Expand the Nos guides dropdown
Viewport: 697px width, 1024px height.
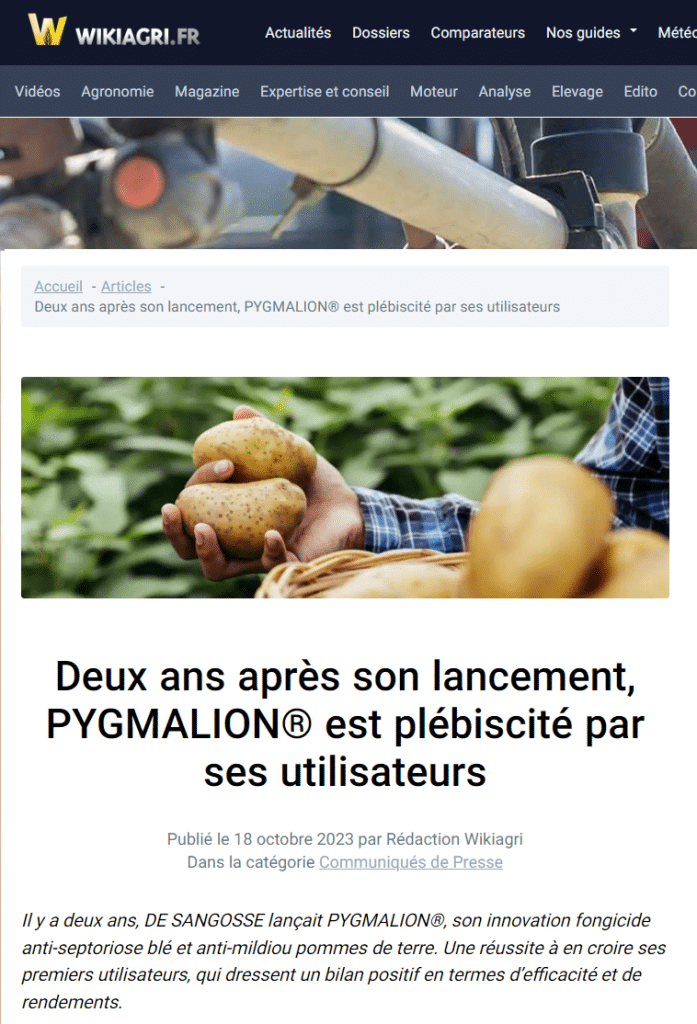591,33
